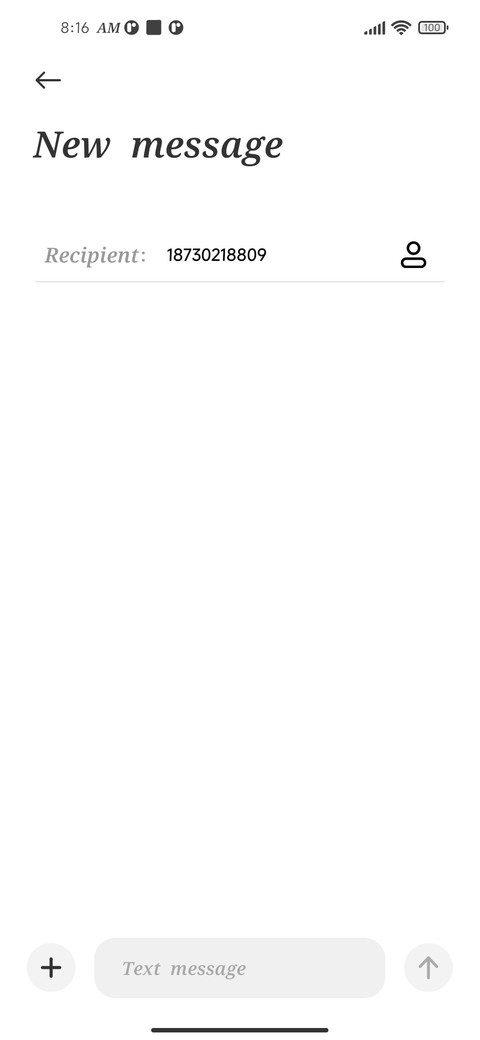Send the message with the arrow button
This screenshot has height=1040, width=480.
click(428, 968)
